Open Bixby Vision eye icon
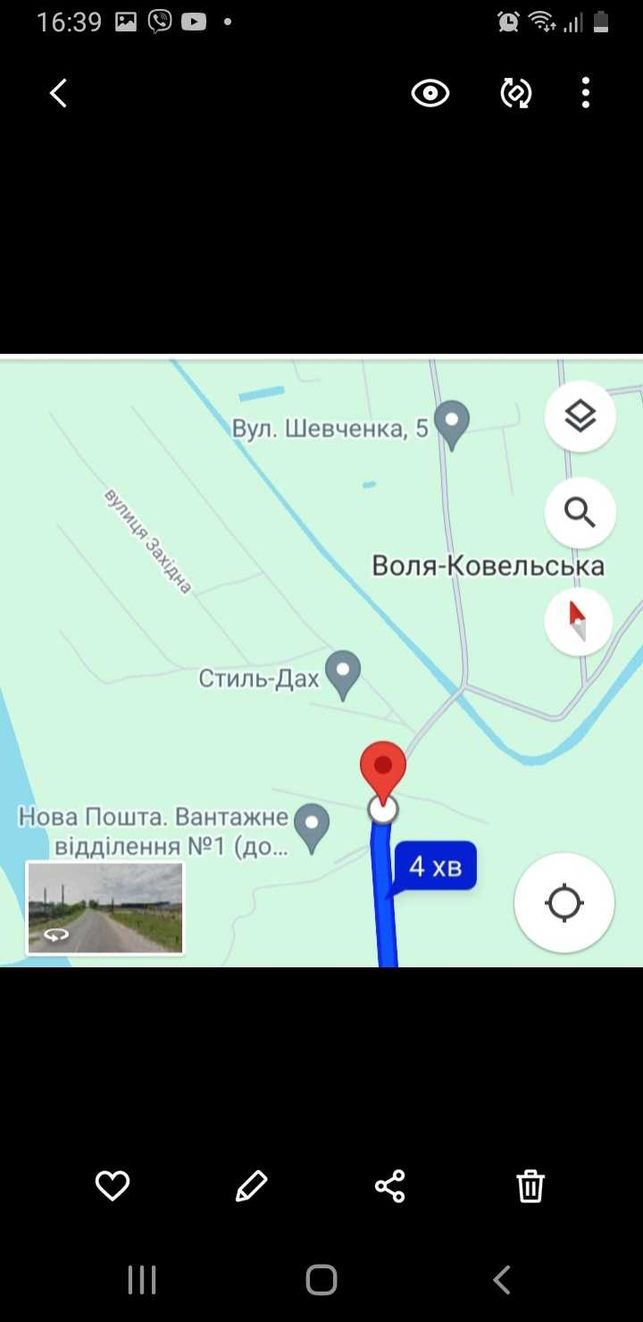This screenshot has width=643, height=1322. coord(431,93)
